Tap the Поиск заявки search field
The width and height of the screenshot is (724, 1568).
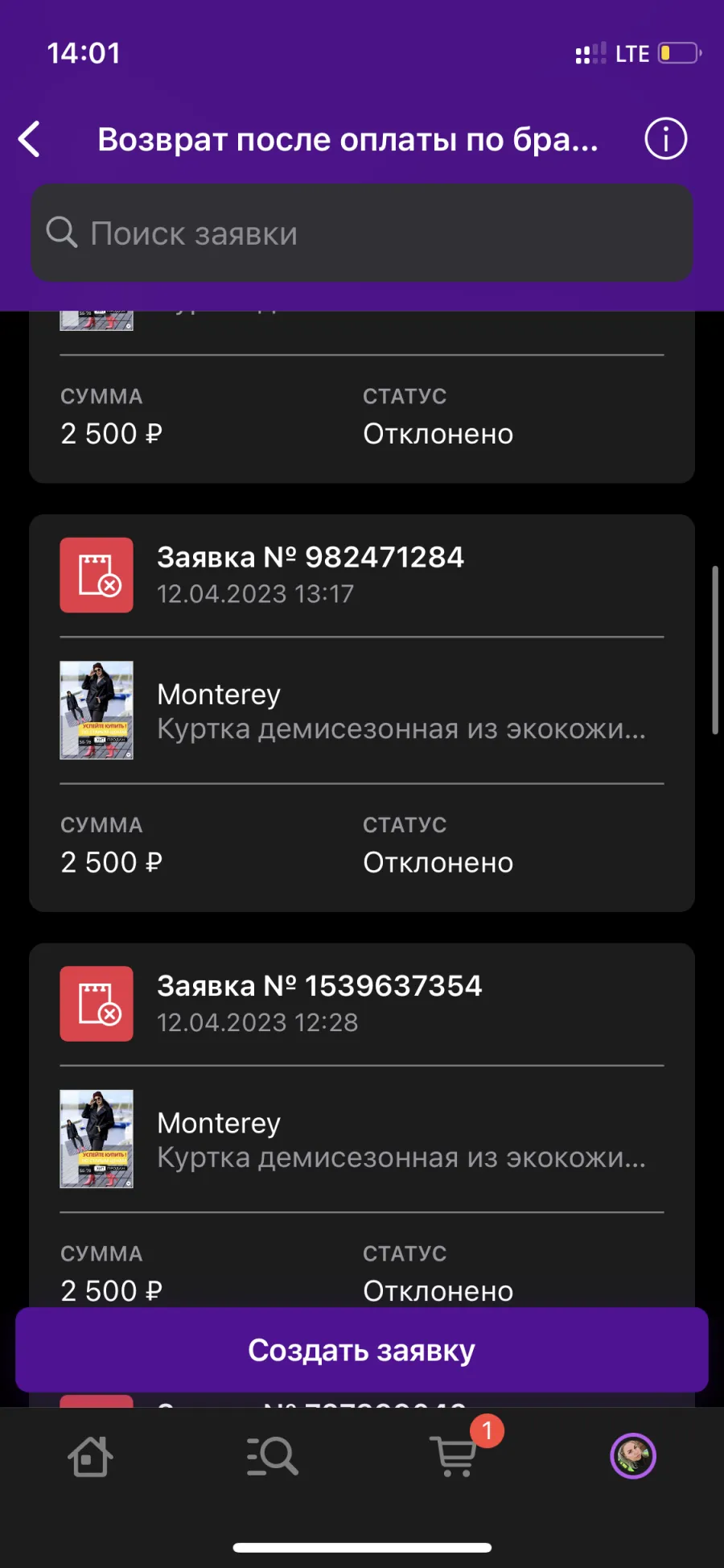pyautogui.click(x=362, y=233)
